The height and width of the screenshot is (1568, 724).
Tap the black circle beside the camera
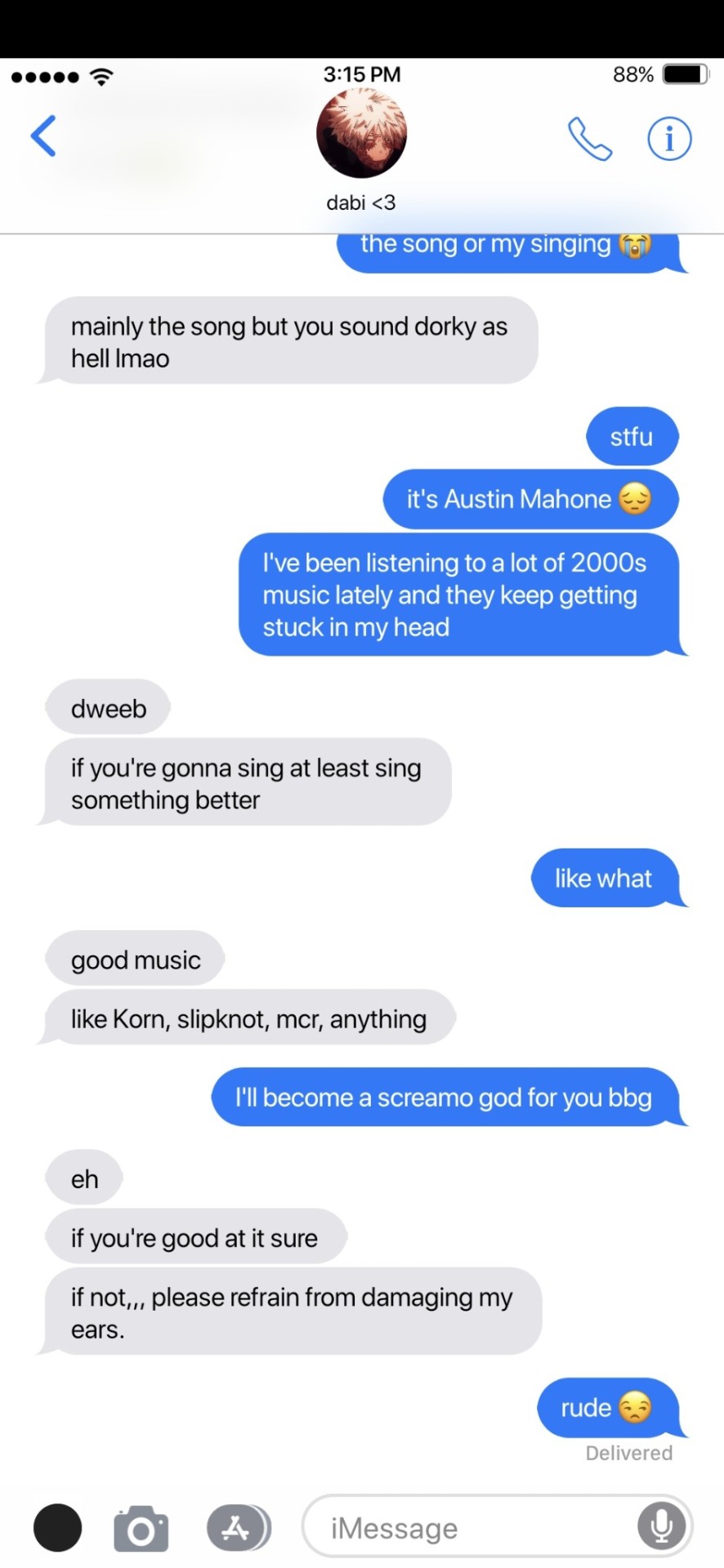pos(57,1528)
